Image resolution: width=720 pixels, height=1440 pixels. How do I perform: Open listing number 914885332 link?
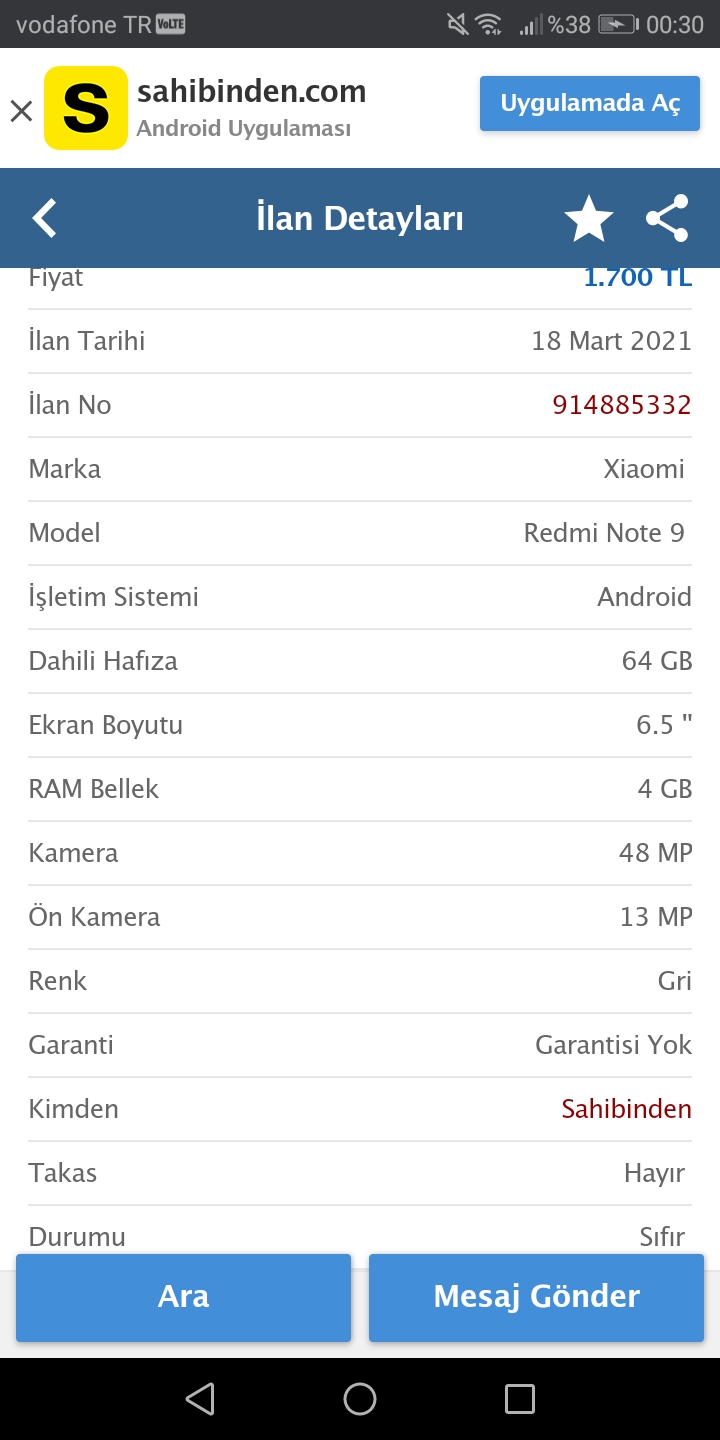[621, 404]
